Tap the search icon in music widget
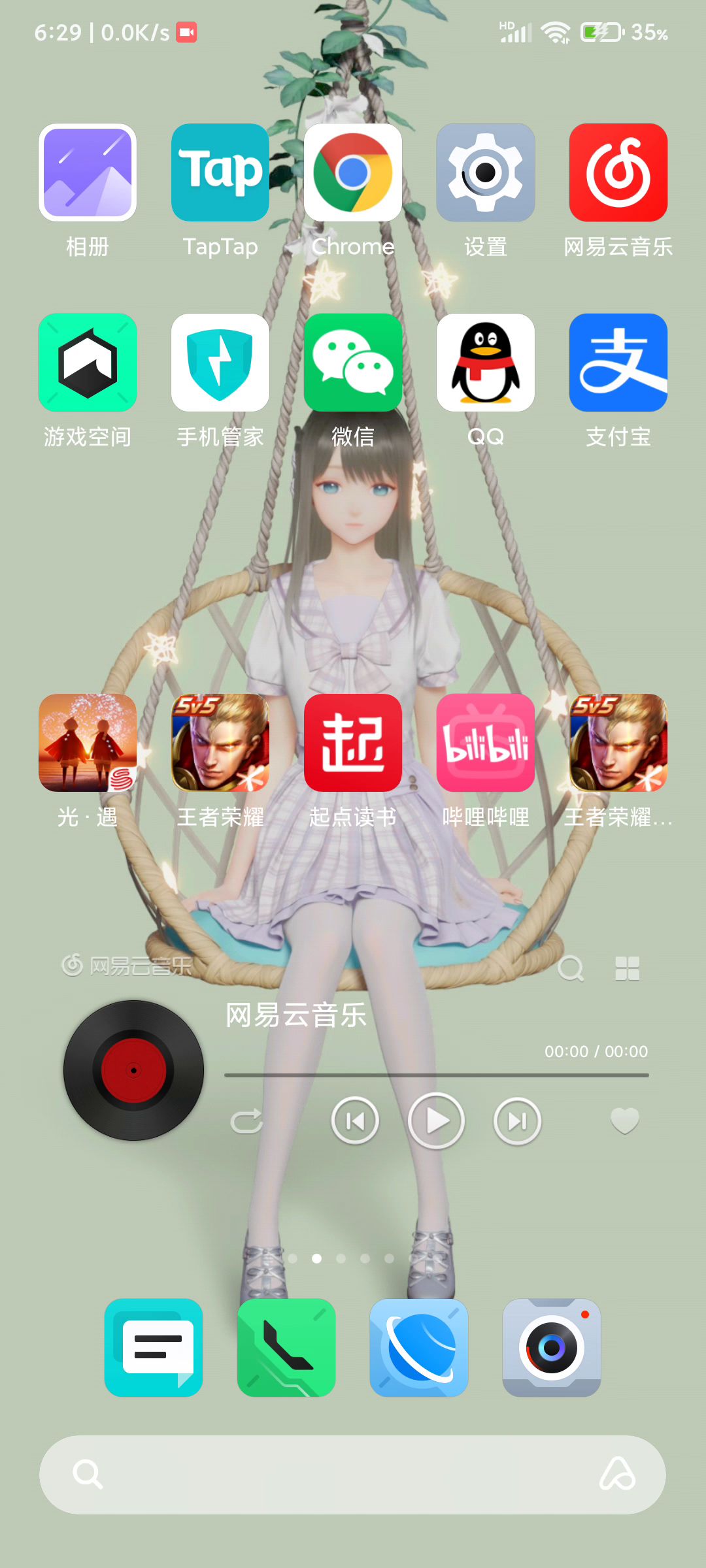This screenshot has height=1568, width=706. coord(571,968)
